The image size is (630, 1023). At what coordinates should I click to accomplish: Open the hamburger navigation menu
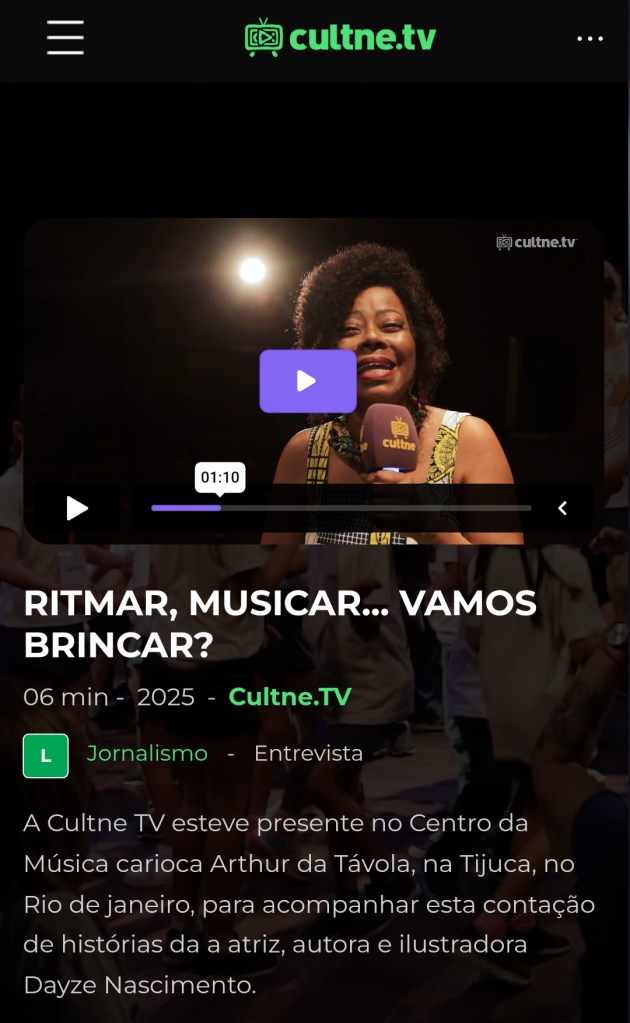tap(65, 38)
